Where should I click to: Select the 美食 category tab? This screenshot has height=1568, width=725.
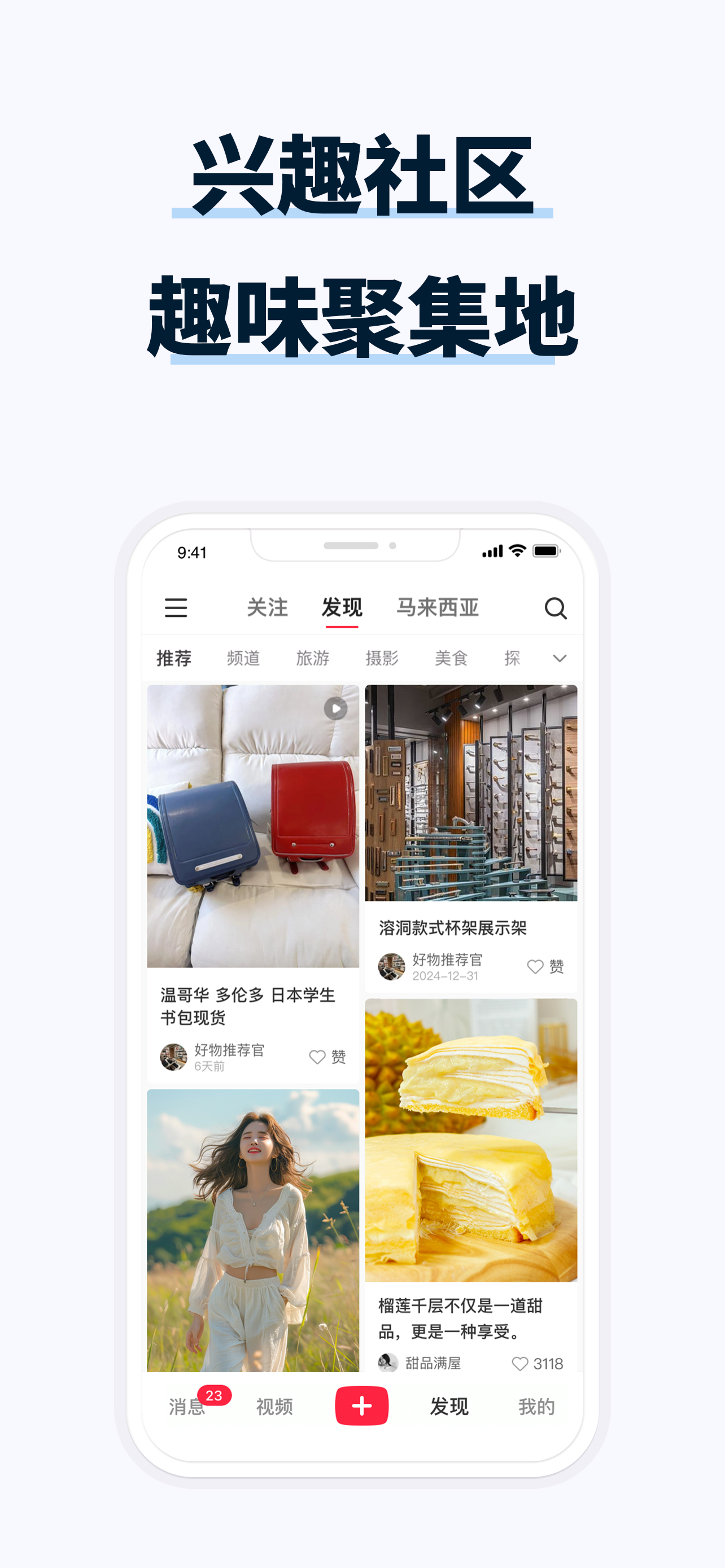[x=451, y=659]
